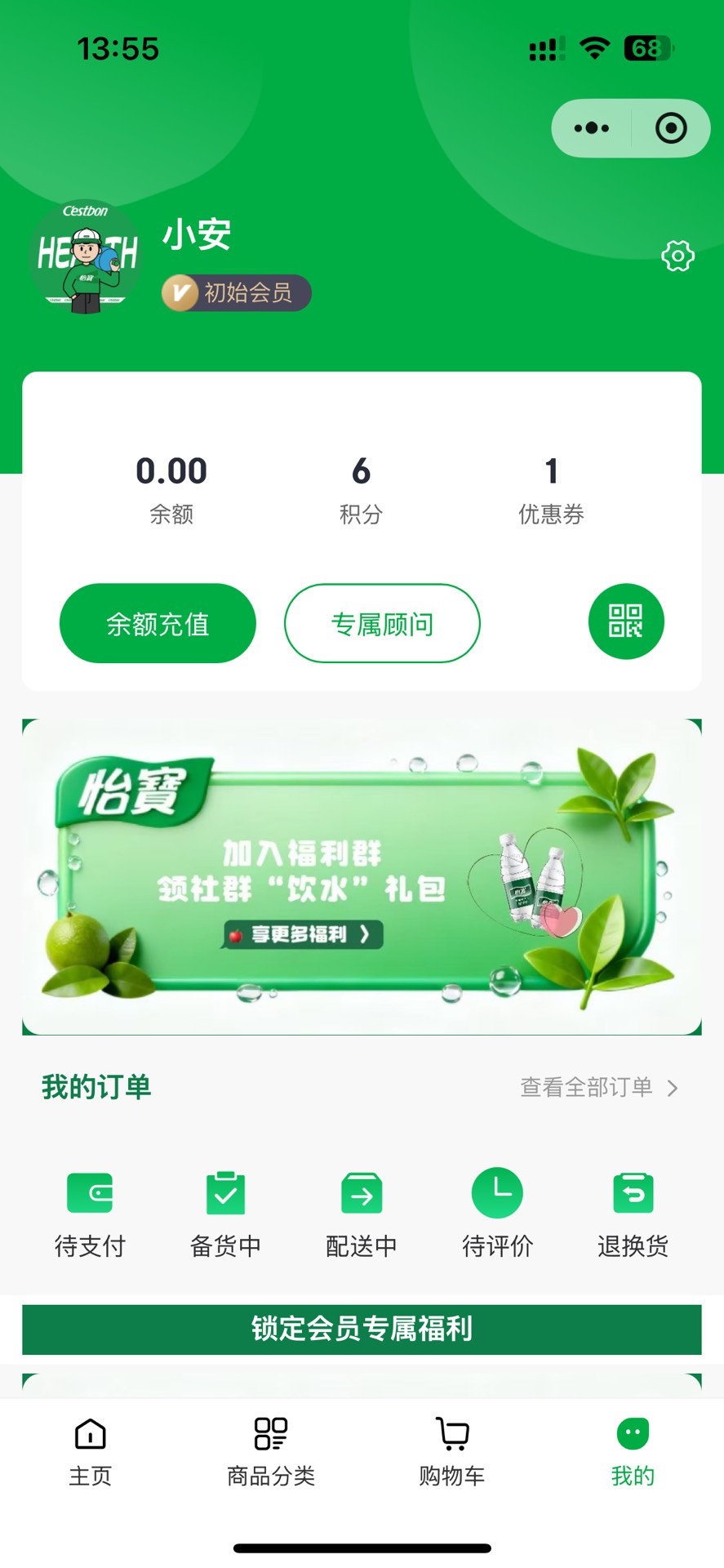The width and height of the screenshot is (724, 1568).
Task: View 配送中 orders in delivery
Action: pos(362,1213)
